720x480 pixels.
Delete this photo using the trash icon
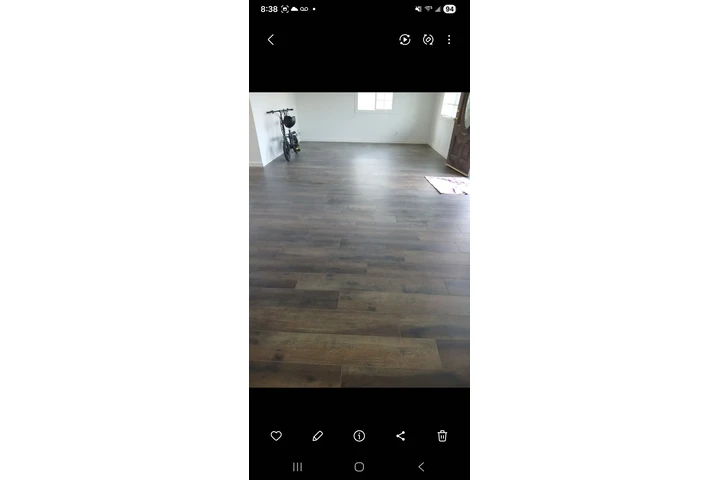[442, 436]
